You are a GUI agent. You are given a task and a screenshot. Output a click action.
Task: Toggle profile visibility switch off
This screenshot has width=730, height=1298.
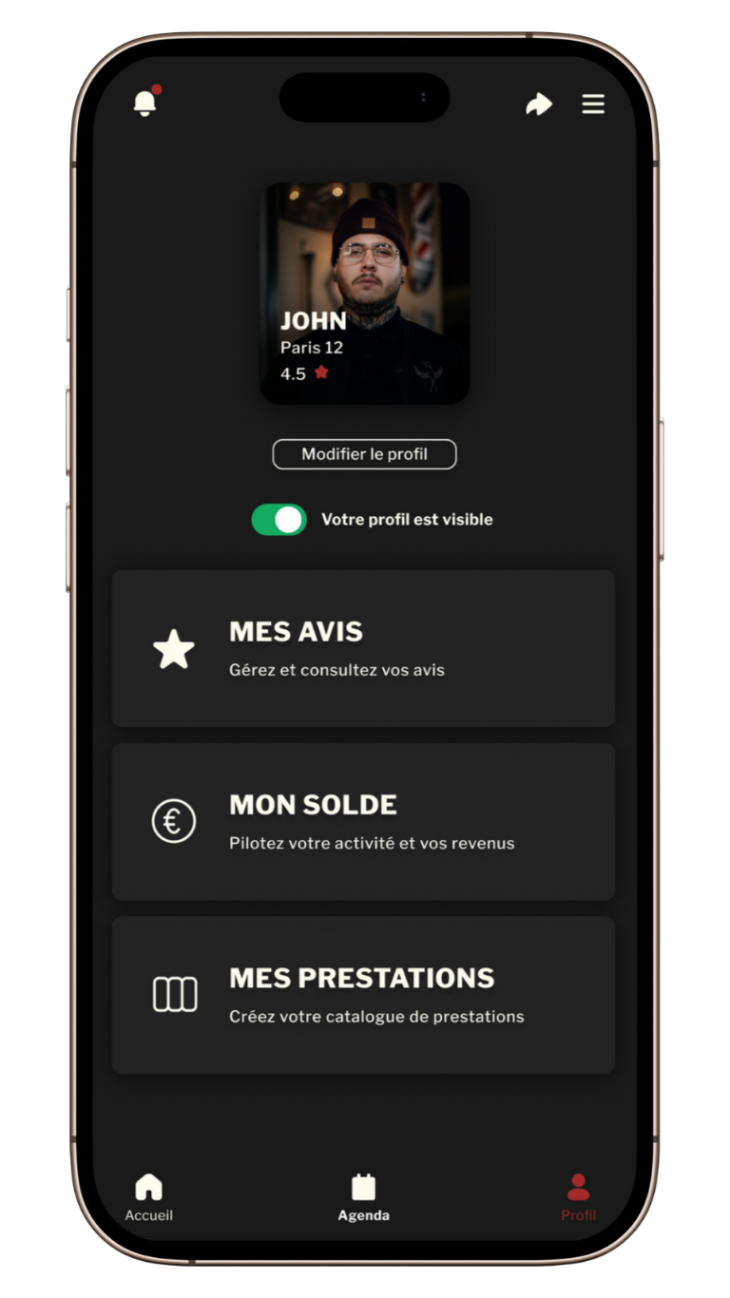point(279,520)
